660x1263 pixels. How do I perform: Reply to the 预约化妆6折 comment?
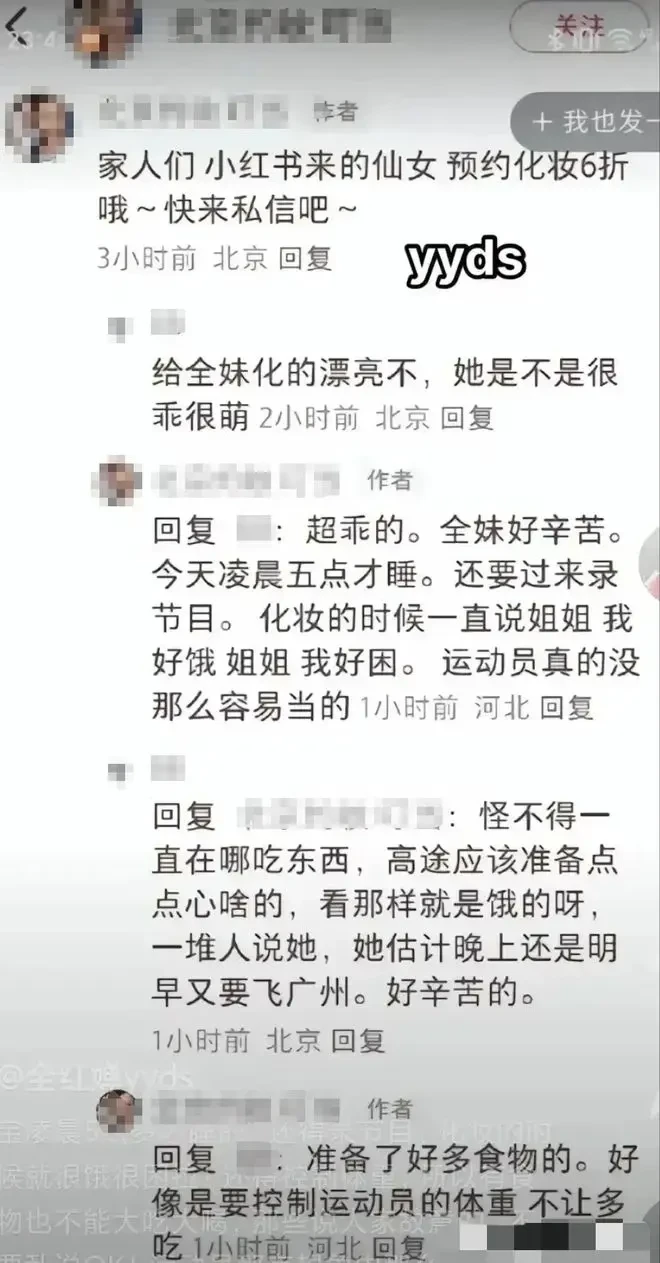304,258
